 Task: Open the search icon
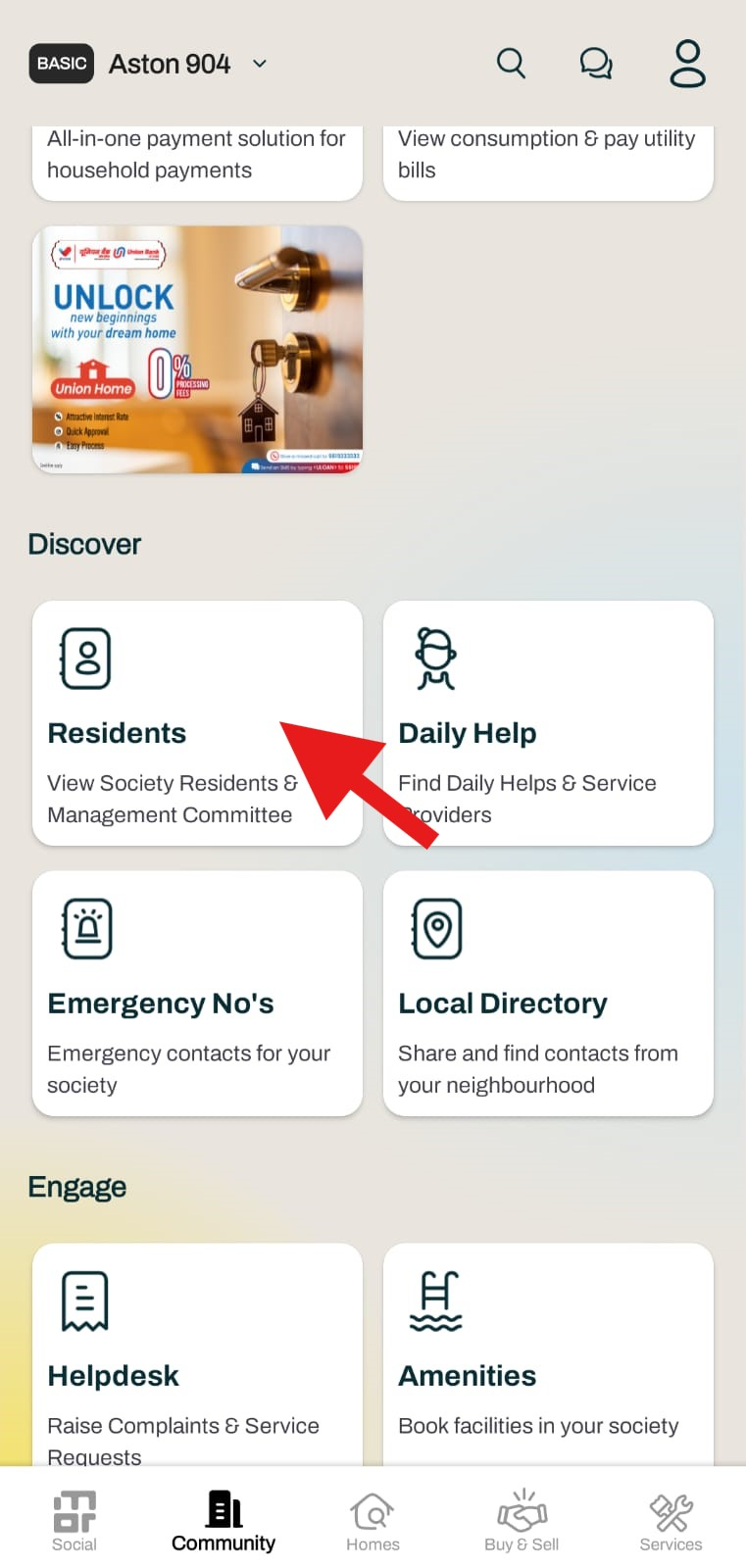(x=511, y=64)
